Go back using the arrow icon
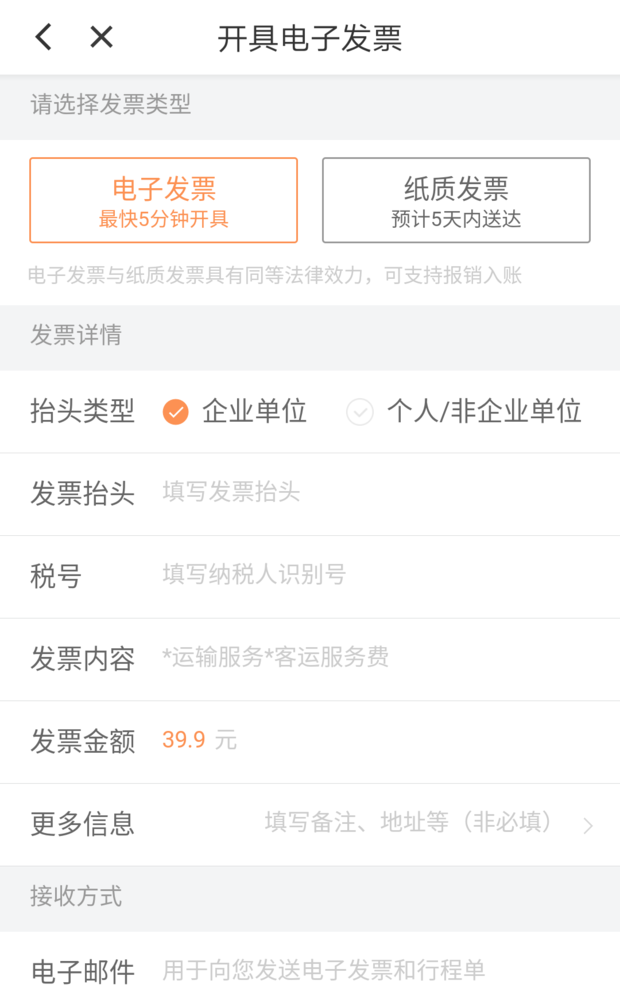This screenshot has width=620, height=996. 43,37
